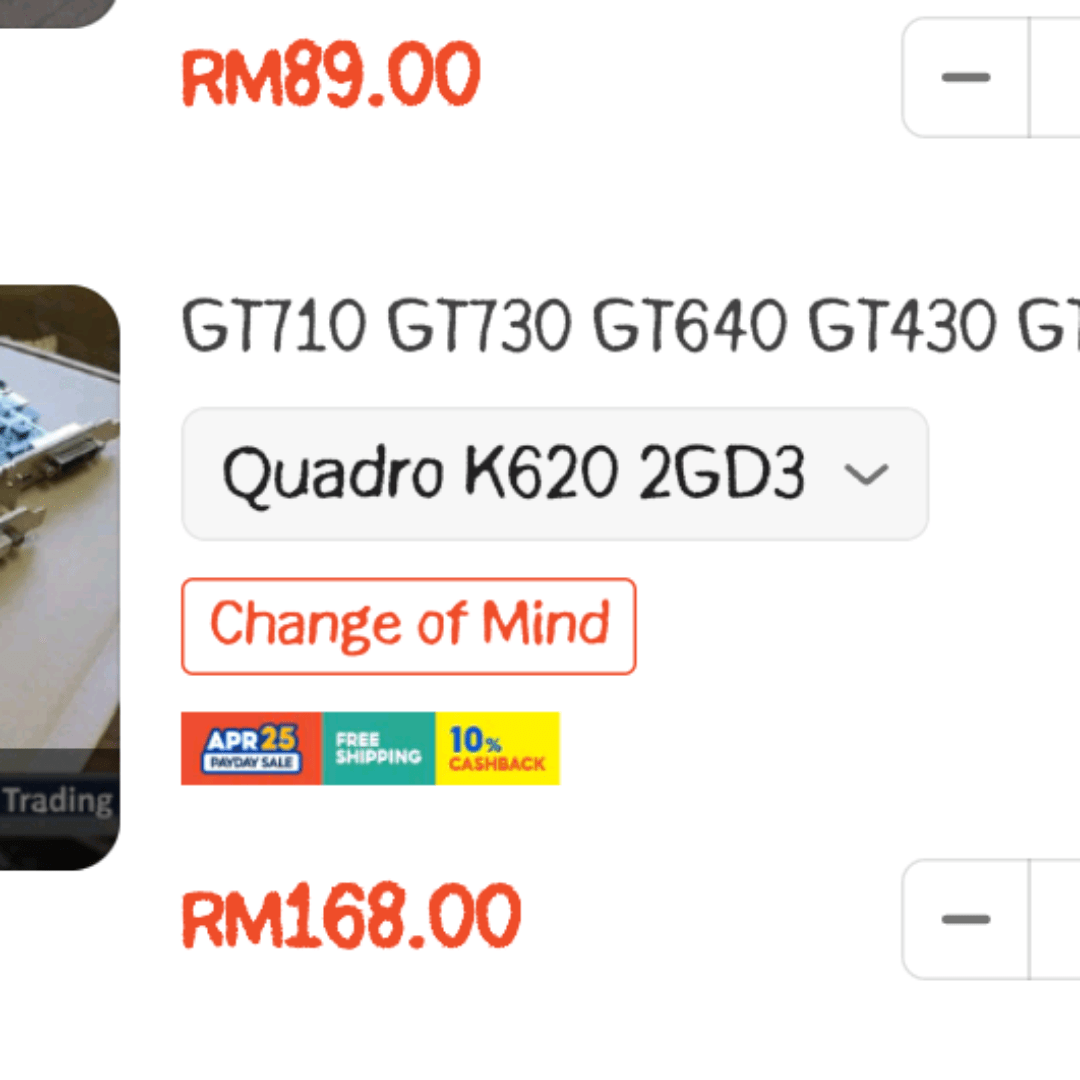Tap the Change of Mind tag

coord(408,626)
